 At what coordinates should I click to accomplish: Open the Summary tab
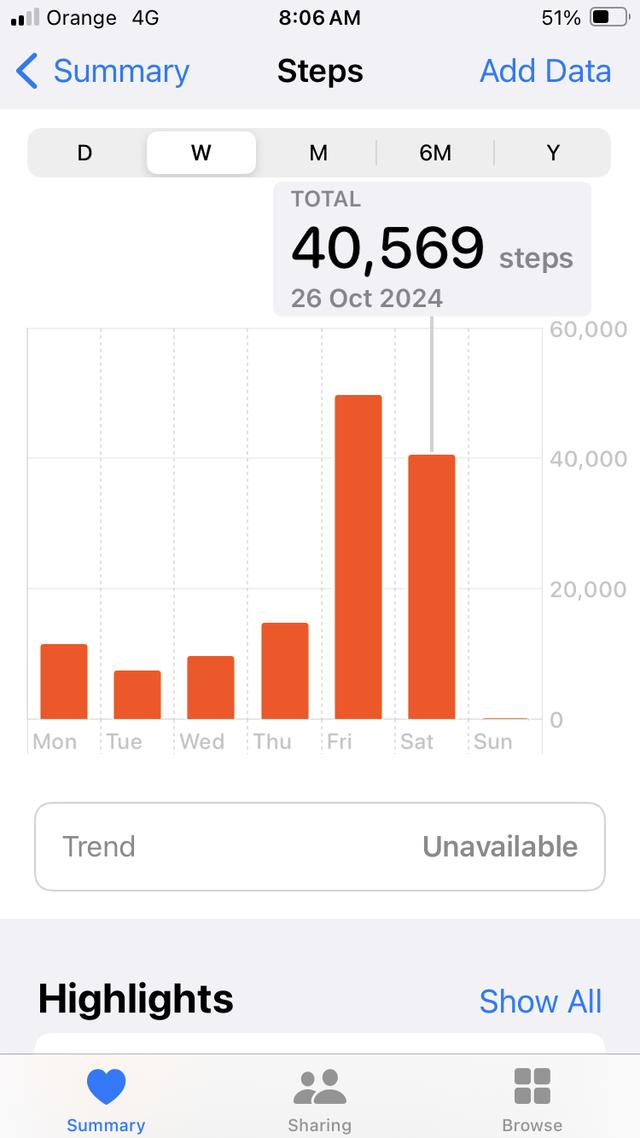pyautogui.click(x=106, y=1099)
